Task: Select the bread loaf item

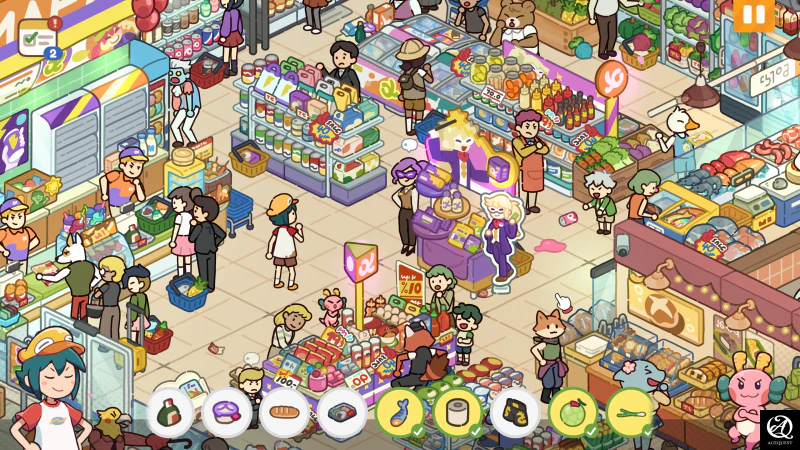Action: [285, 412]
